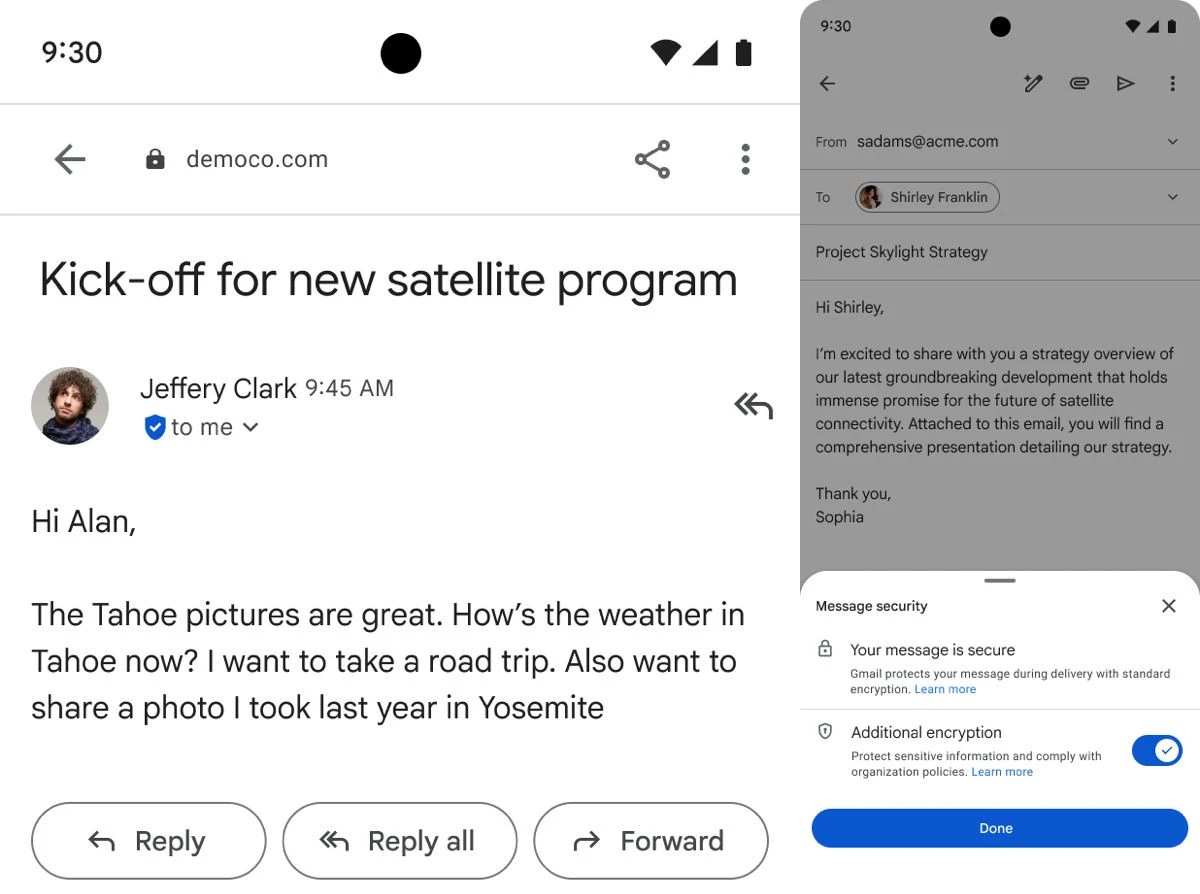
Task: Open Learn more under Your message is secure
Action: tap(945, 689)
